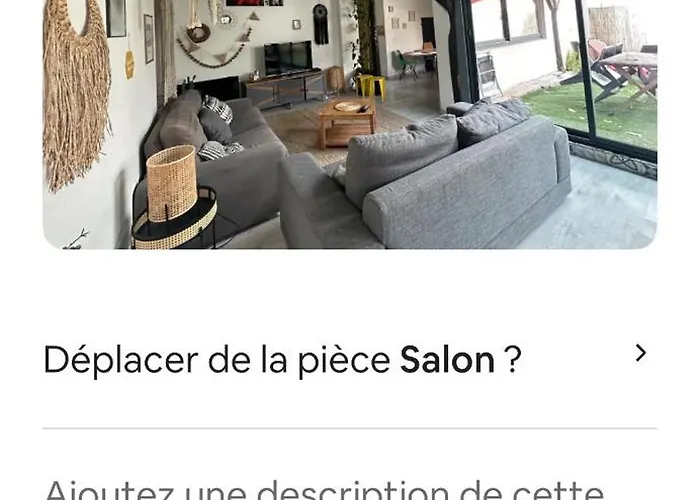This screenshot has width=700, height=500.
Task: Tap 'Ajoutez une description de cette' field
Action: pos(325,489)
